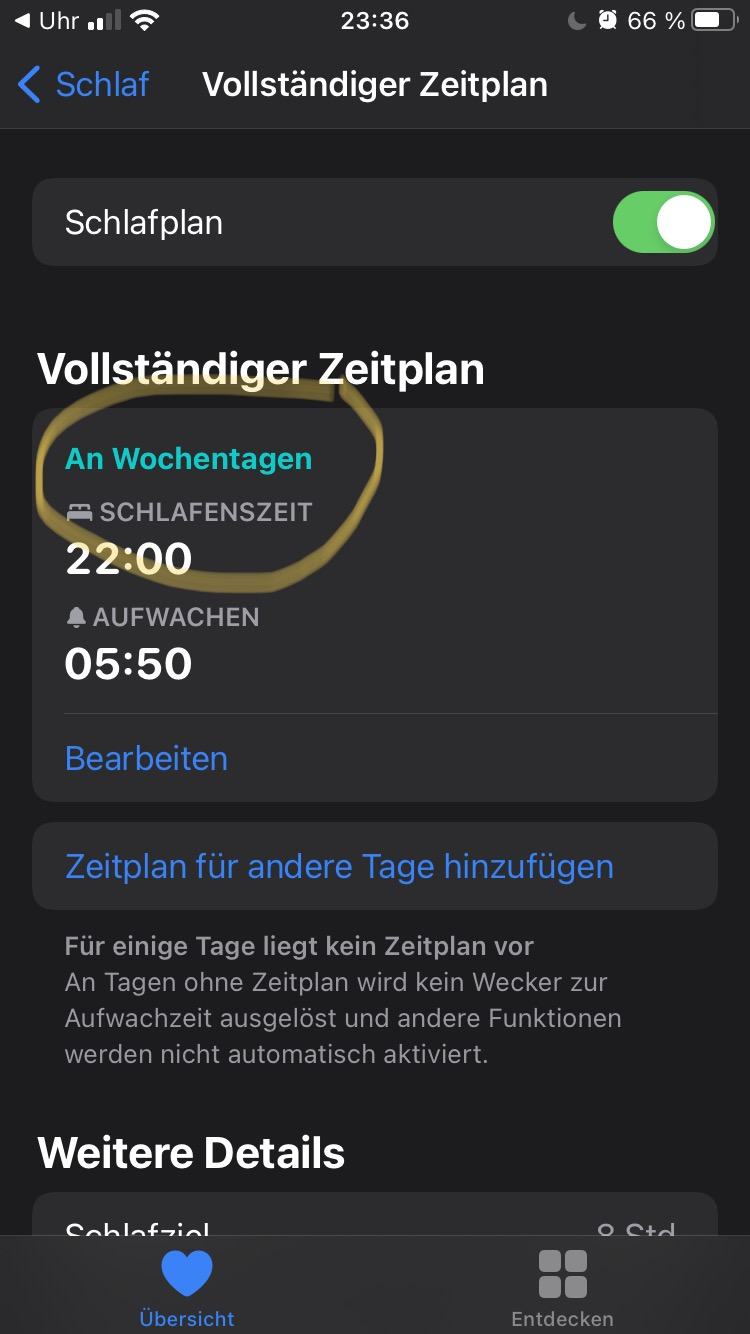Open the Entdecken tab
750x1334 pixels.
click(x=562, y=1288)
